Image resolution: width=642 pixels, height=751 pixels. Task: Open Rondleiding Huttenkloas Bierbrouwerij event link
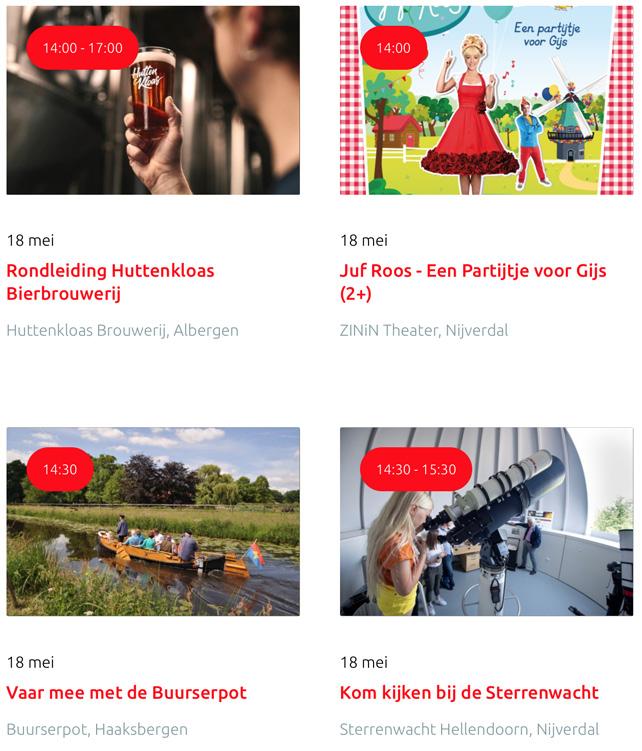click(110, 282)
